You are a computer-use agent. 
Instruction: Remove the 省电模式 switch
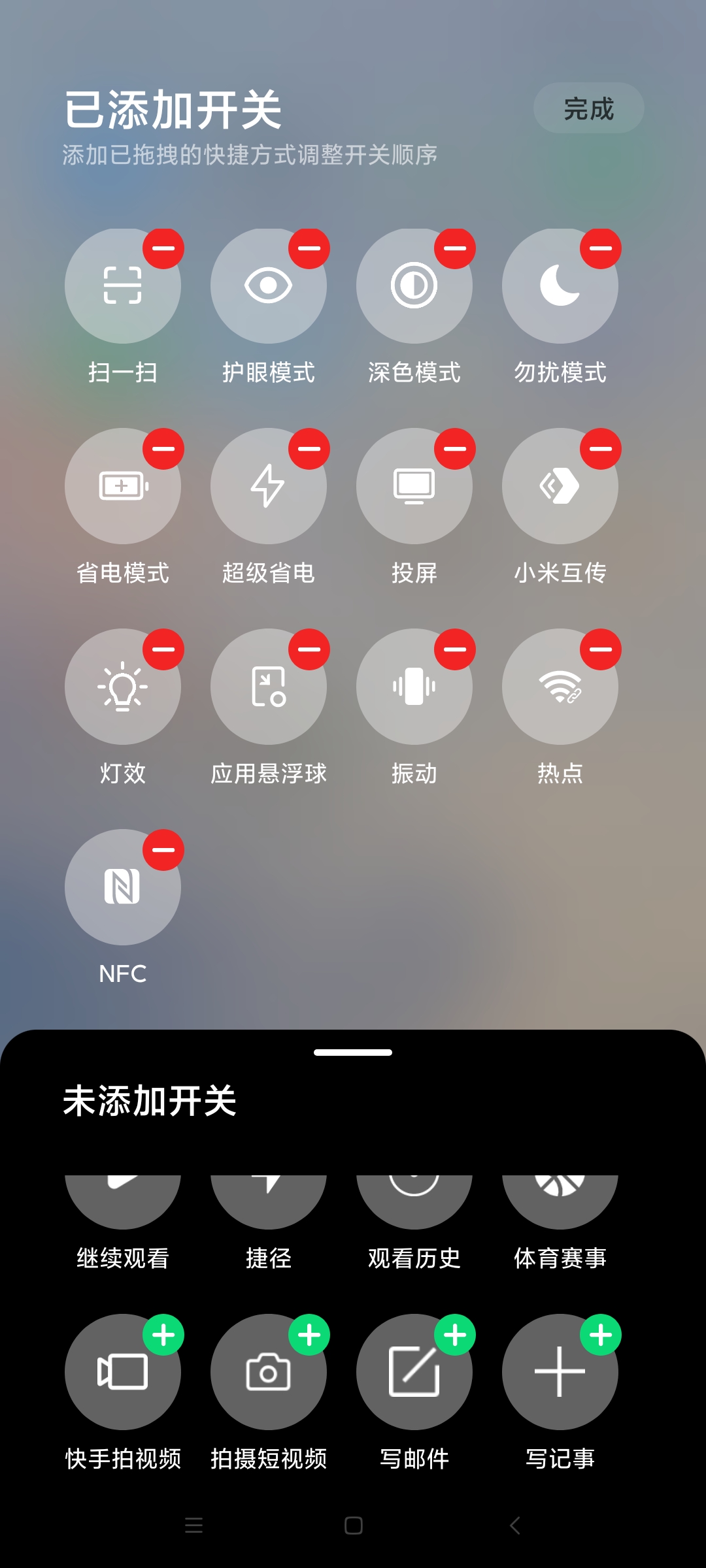click(163, 449)
